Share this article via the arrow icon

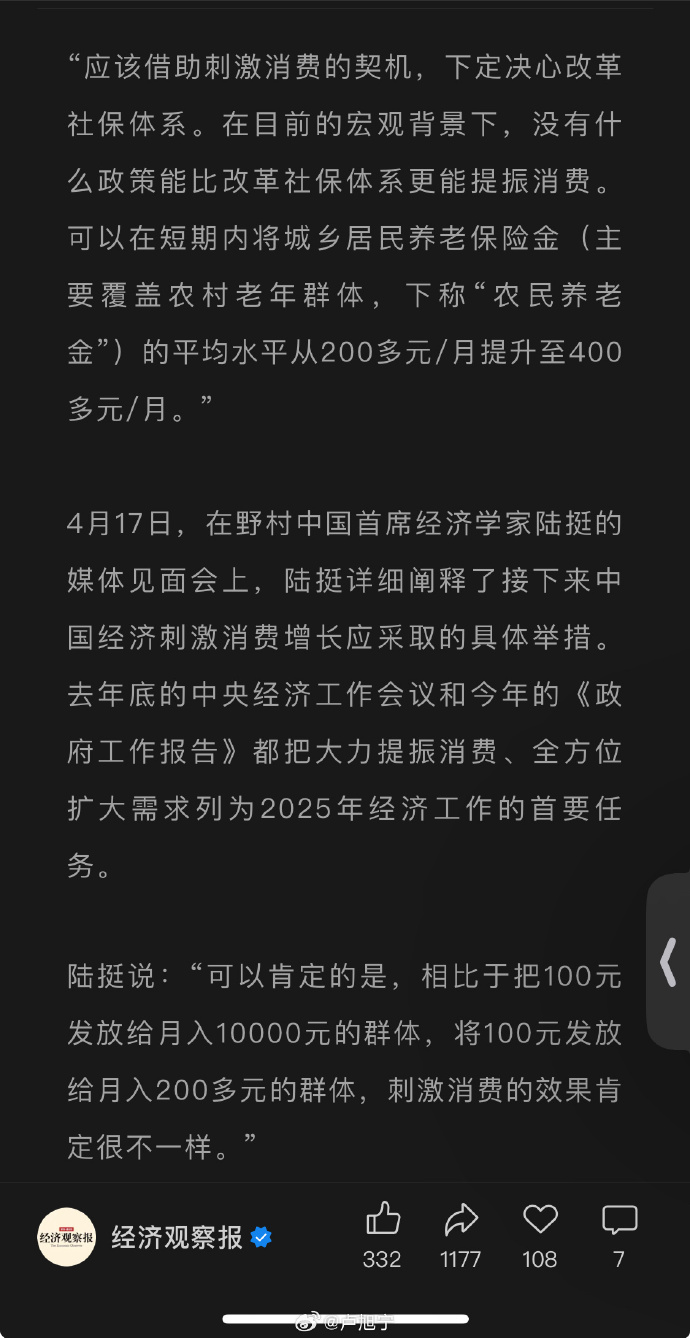(x=461, y=1220)
